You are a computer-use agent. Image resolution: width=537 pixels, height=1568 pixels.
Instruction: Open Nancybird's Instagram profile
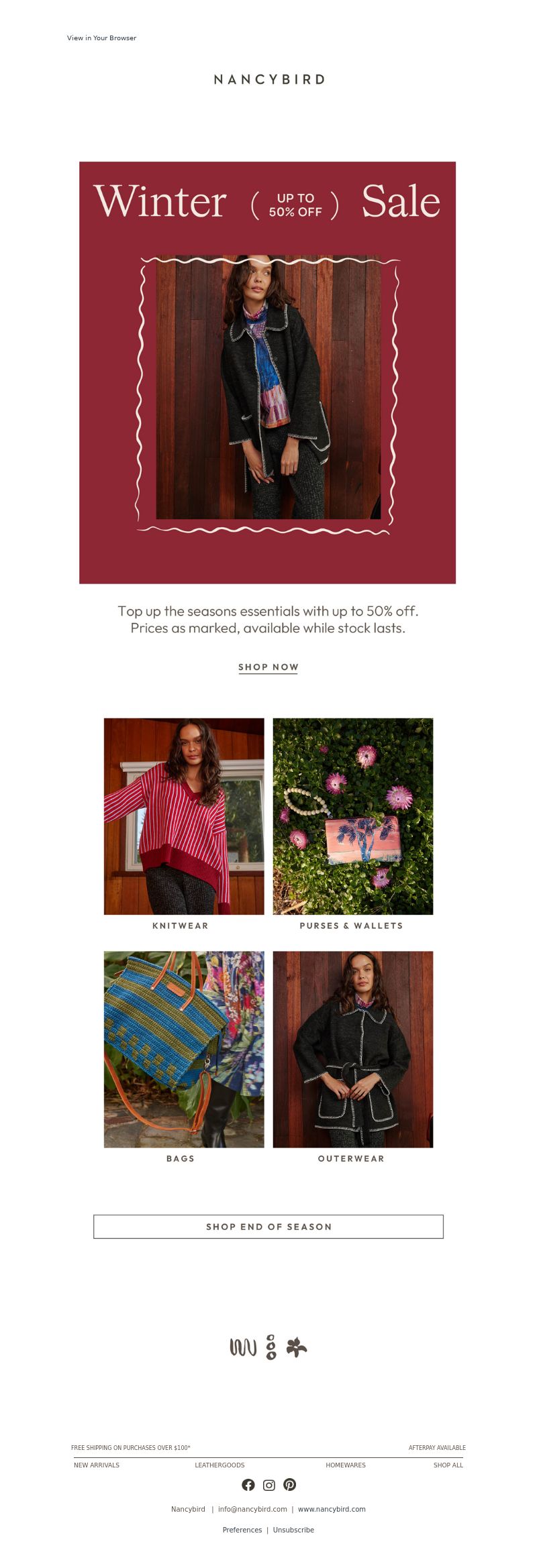[x=269, y=1485]
